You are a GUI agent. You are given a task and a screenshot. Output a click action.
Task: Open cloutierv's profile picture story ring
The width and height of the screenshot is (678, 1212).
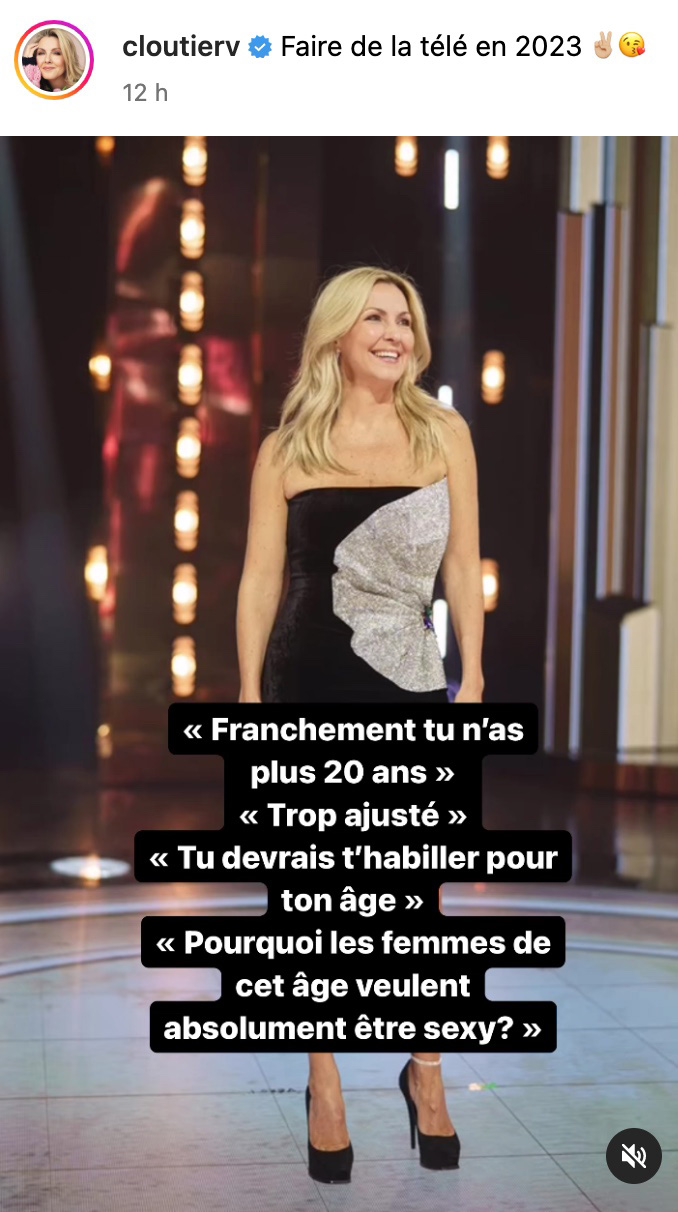tap(54, 60)
